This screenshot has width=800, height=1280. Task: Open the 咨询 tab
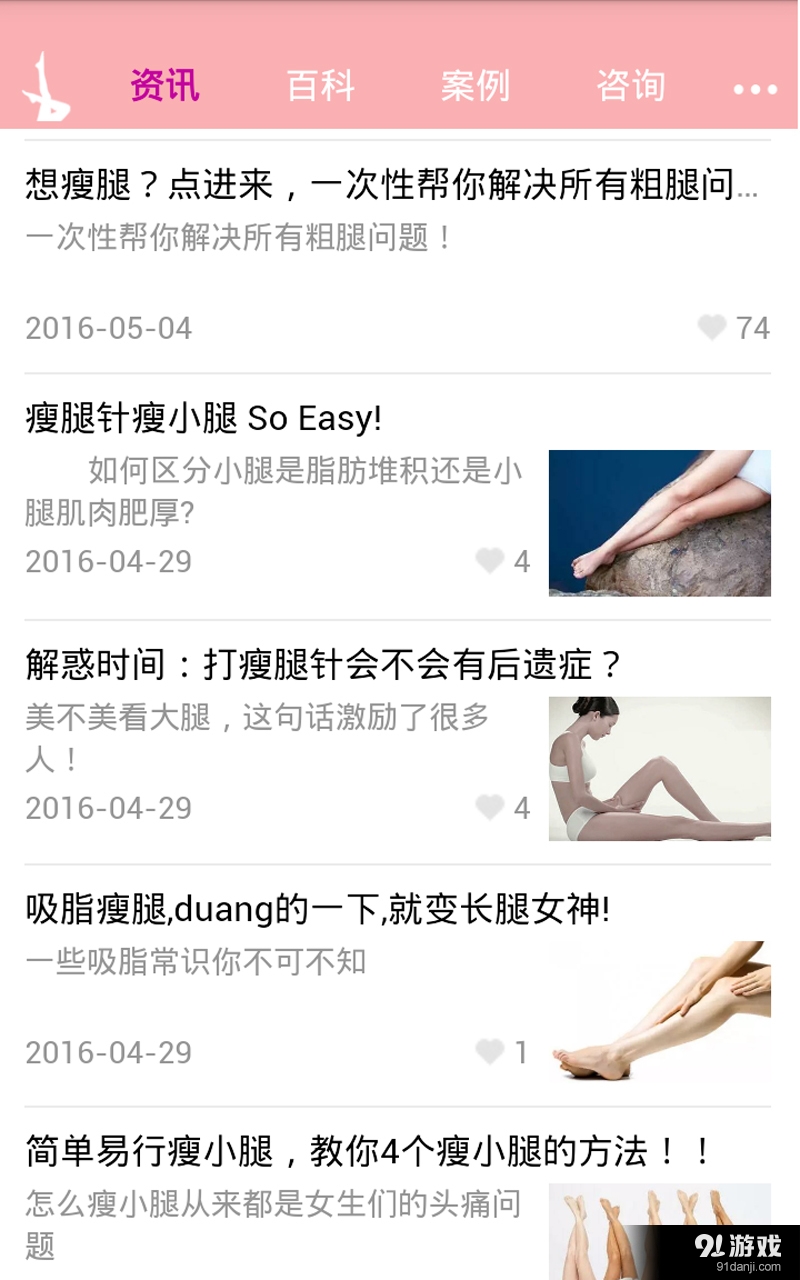(x=631, y=88)
